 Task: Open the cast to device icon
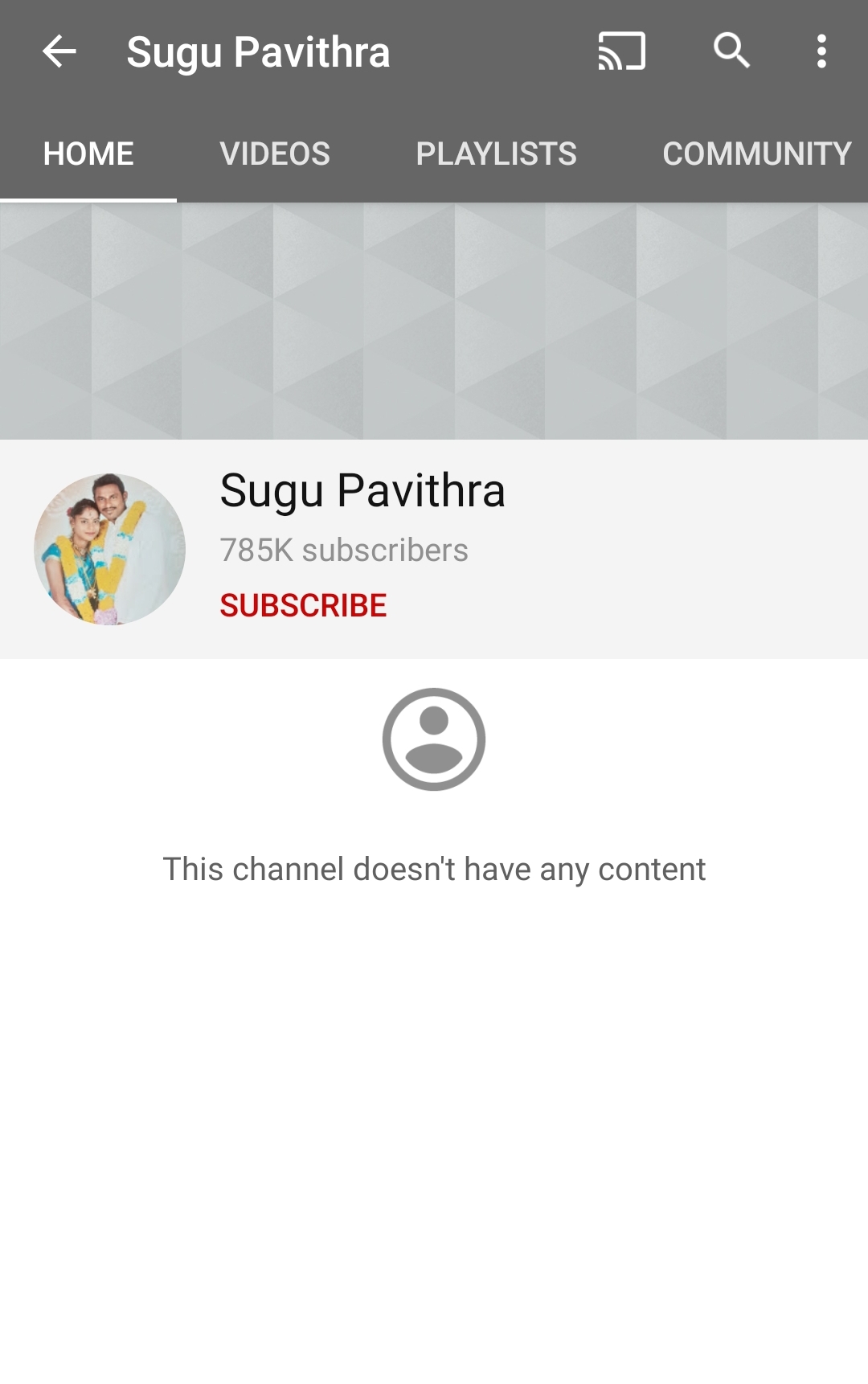[621, 51]
